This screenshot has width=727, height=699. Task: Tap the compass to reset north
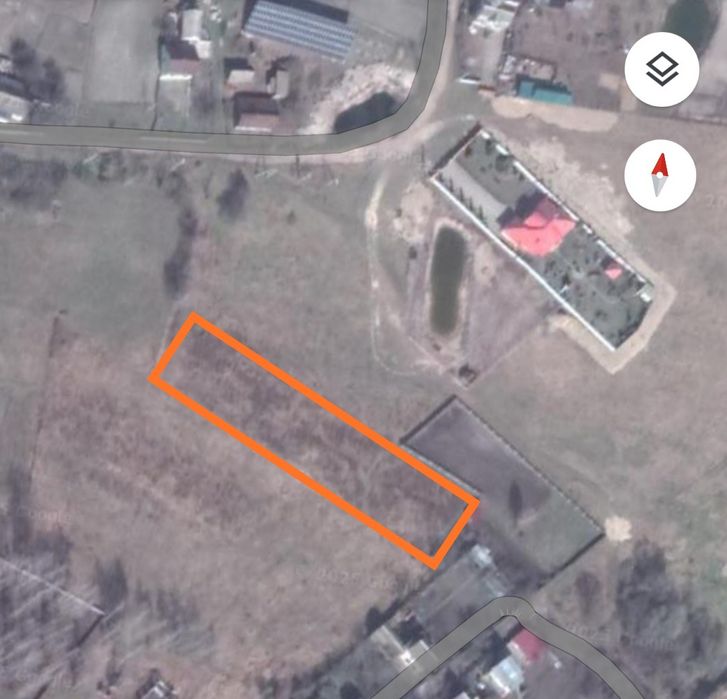[660, 175]
